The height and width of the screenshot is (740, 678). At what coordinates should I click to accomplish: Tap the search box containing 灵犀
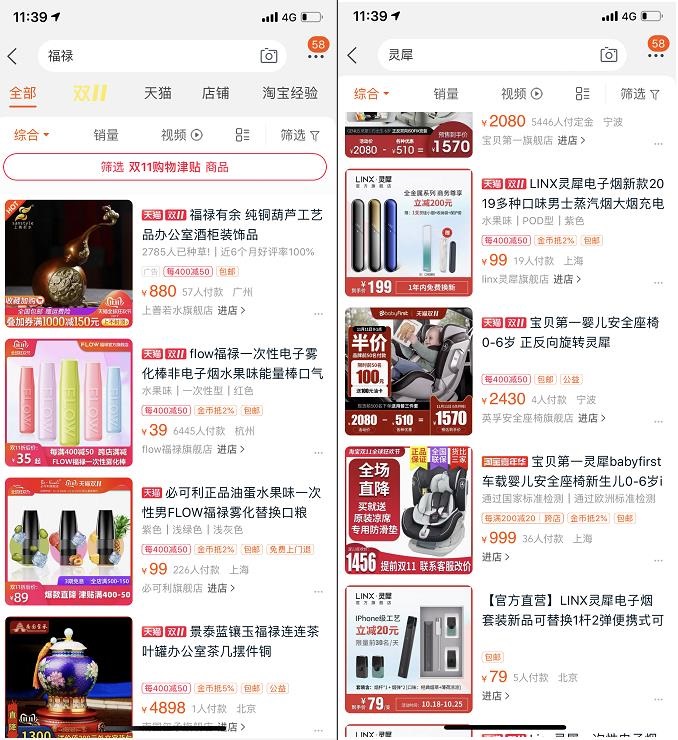click(x=490, y=56)
